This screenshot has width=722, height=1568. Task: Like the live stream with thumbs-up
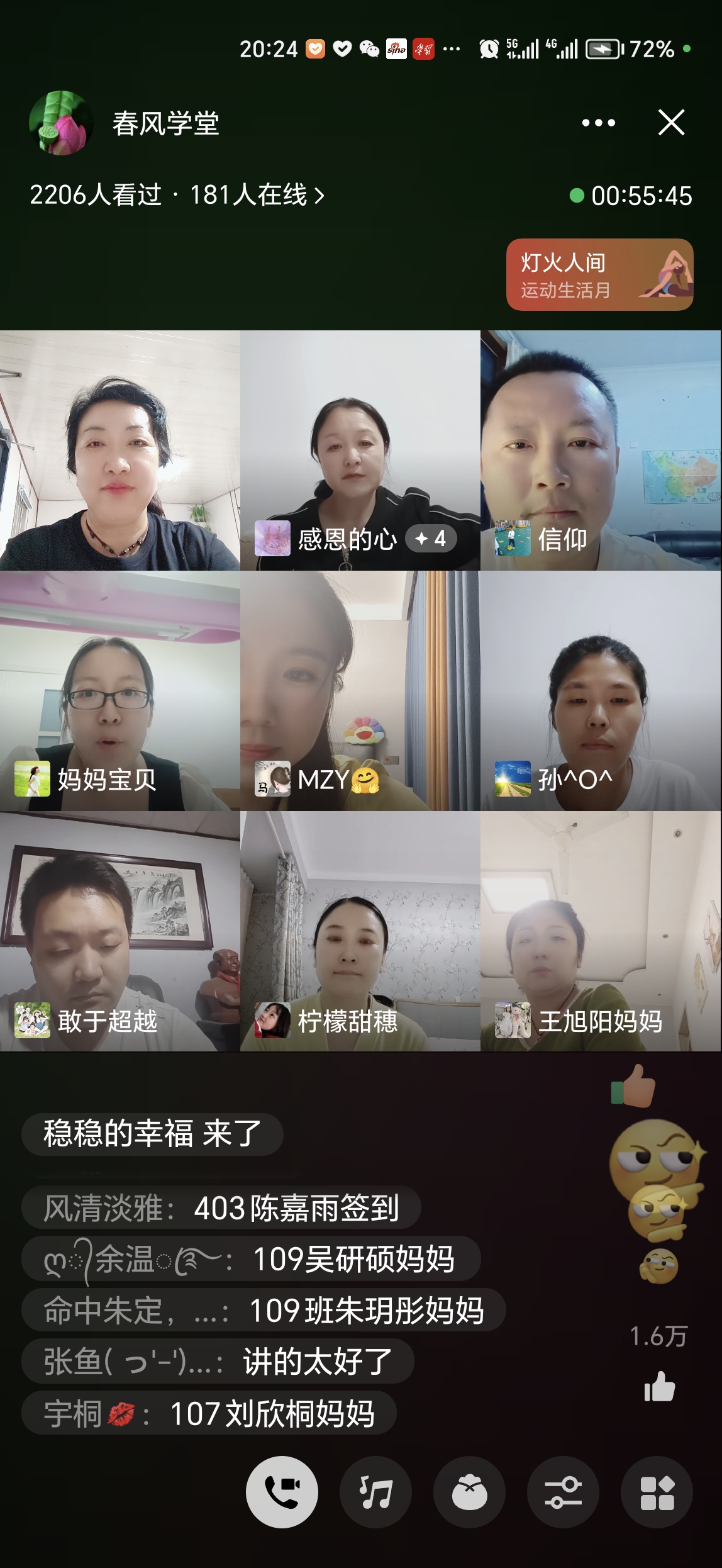[659, 1387]
